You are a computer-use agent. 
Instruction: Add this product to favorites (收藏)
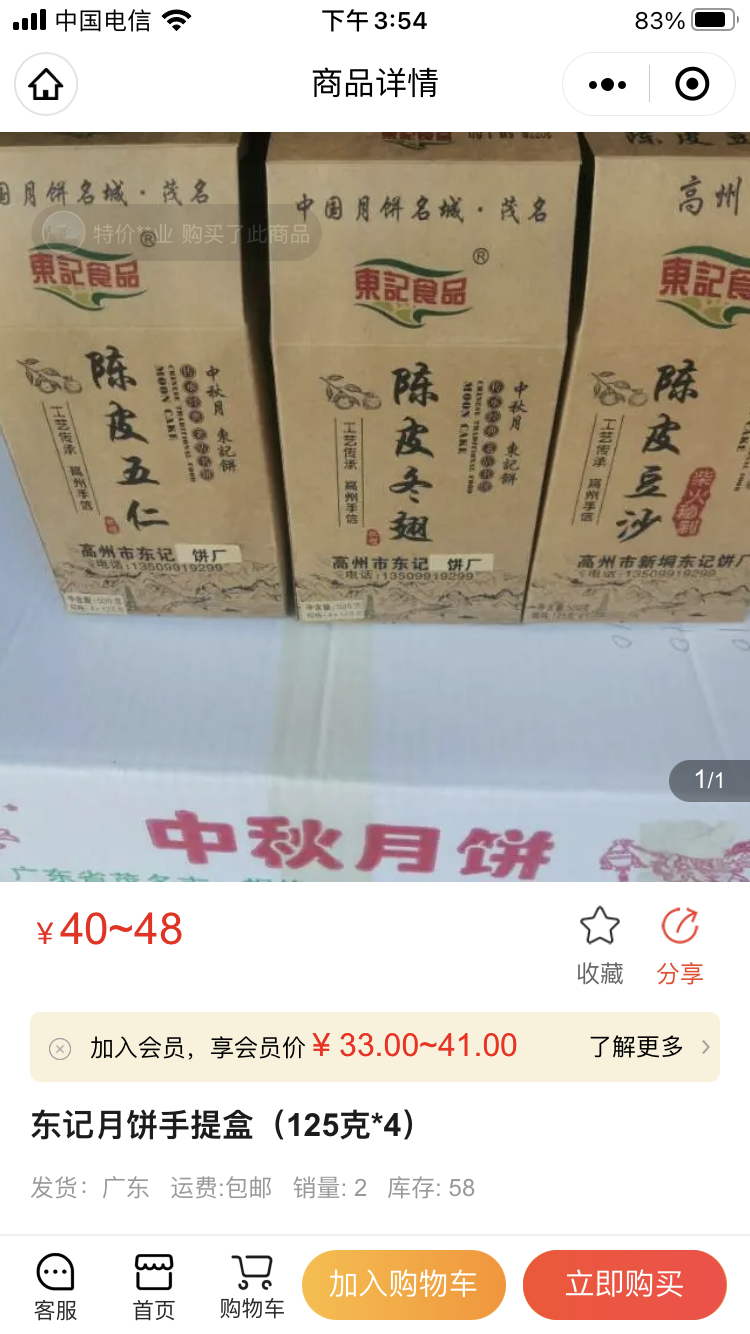[x=600, y=945]
